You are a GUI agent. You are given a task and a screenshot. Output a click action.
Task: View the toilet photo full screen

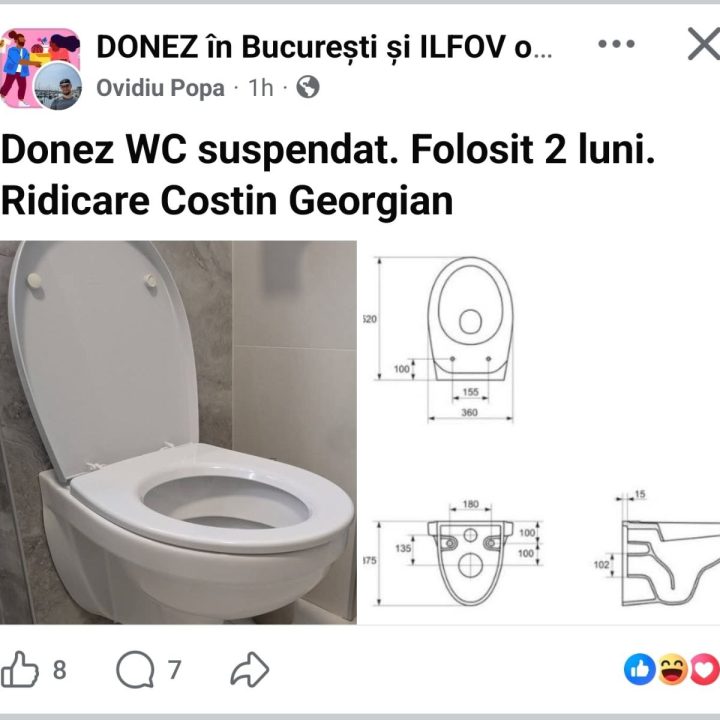click(x=178, y=432)
